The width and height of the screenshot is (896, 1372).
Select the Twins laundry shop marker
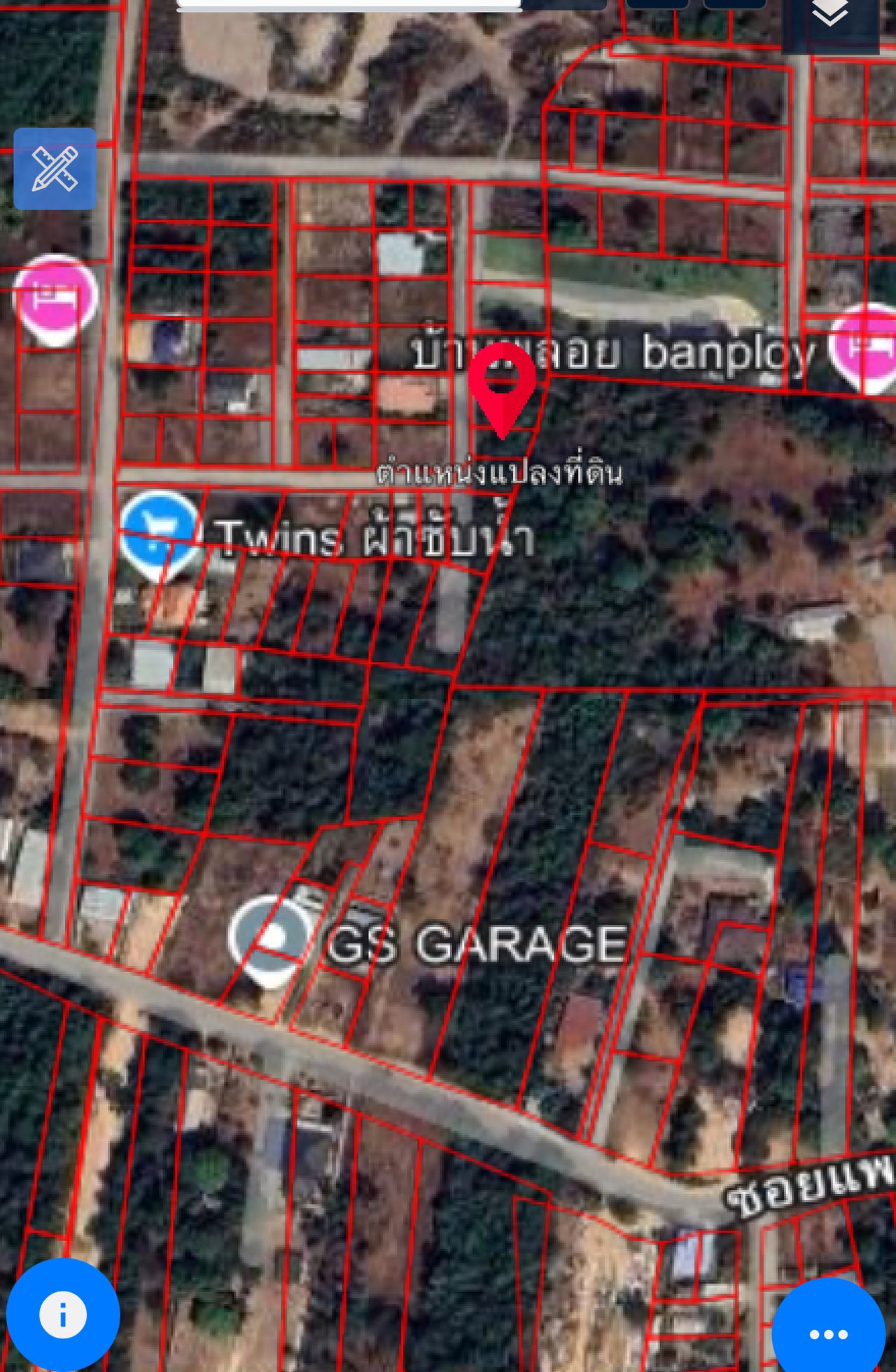point(160,534)
